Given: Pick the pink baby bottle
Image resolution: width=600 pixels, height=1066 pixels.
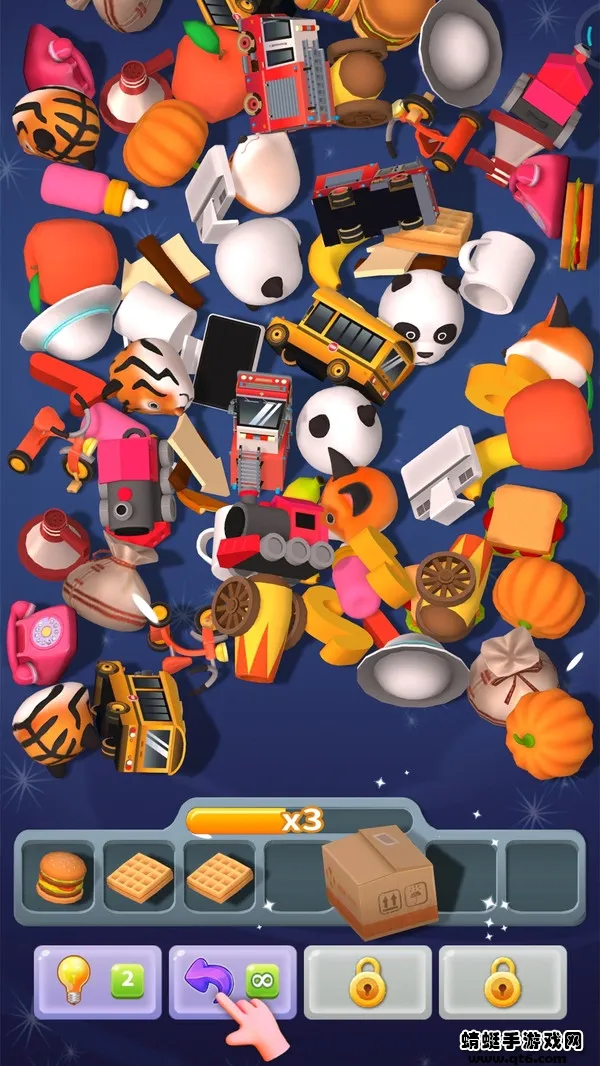Looking at the screenshot, I should coord(88,190).
